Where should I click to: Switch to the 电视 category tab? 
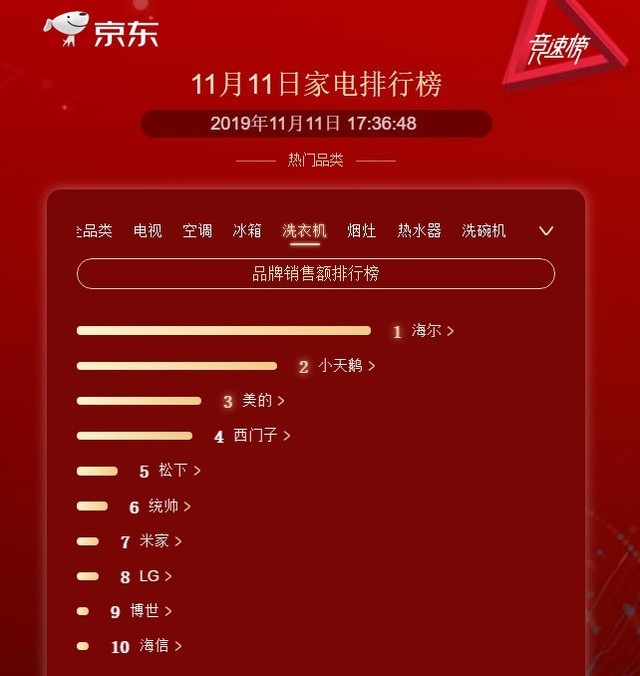pos(148,231)
